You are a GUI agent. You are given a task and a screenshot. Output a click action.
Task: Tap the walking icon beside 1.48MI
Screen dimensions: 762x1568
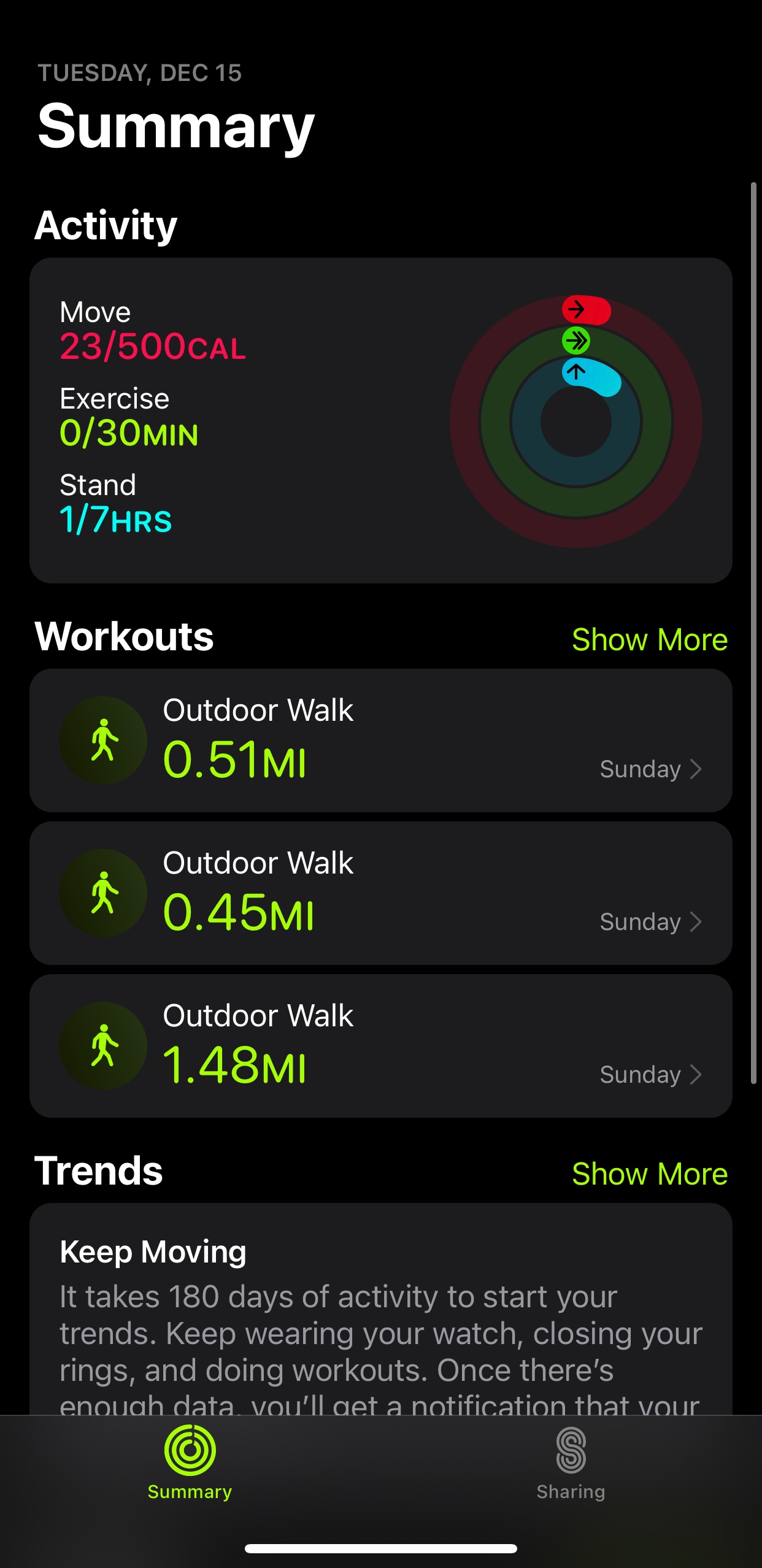click(104, 1046)
